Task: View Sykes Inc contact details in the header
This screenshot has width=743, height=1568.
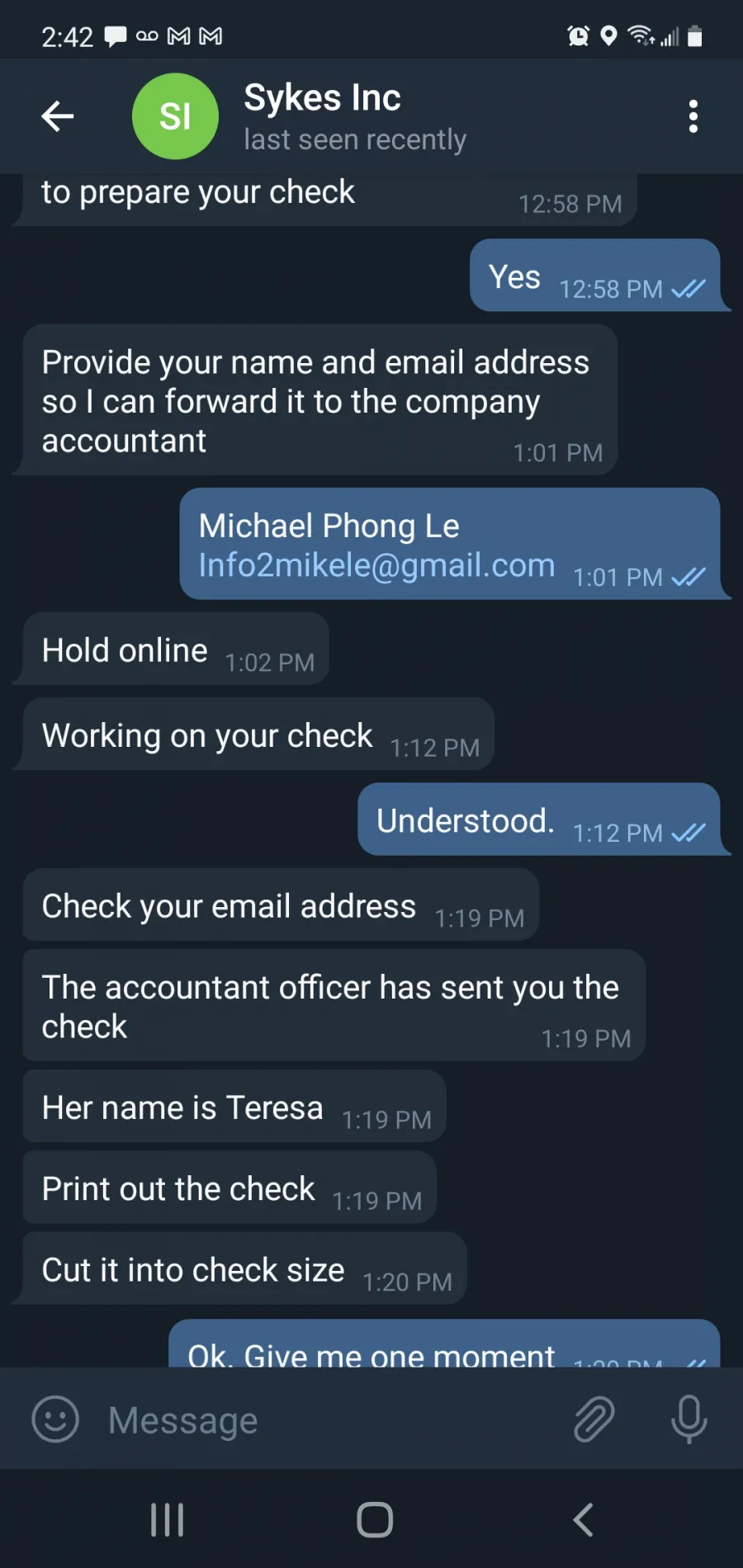Action: click(x=355, y=116)
